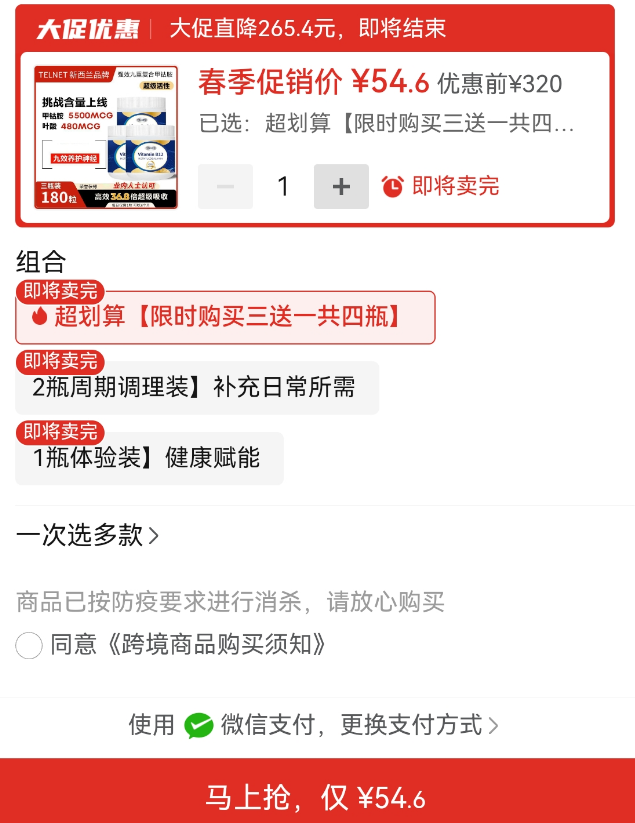Image resolution: width=635 pixels, height=823 pixels.
Task: Pick the 1瓶体验装 健康赋能 option
Action: [x=148, y=458]
